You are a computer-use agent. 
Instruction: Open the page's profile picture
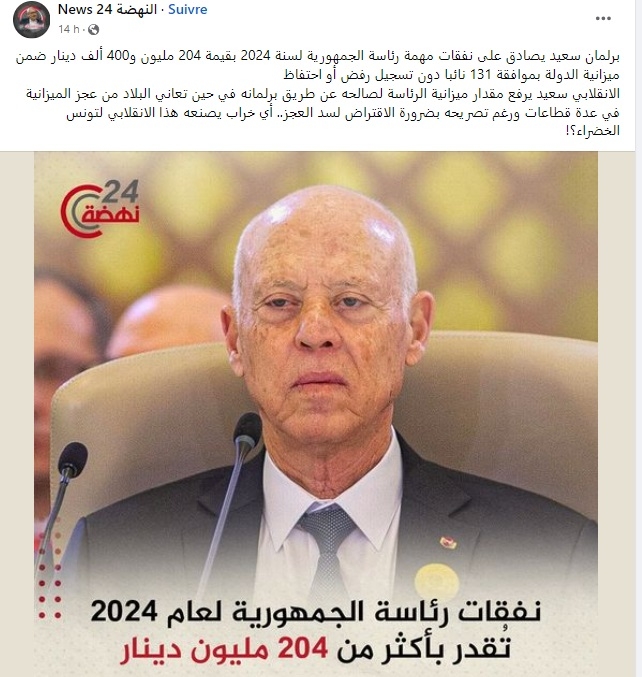click(x=31, y=19)
